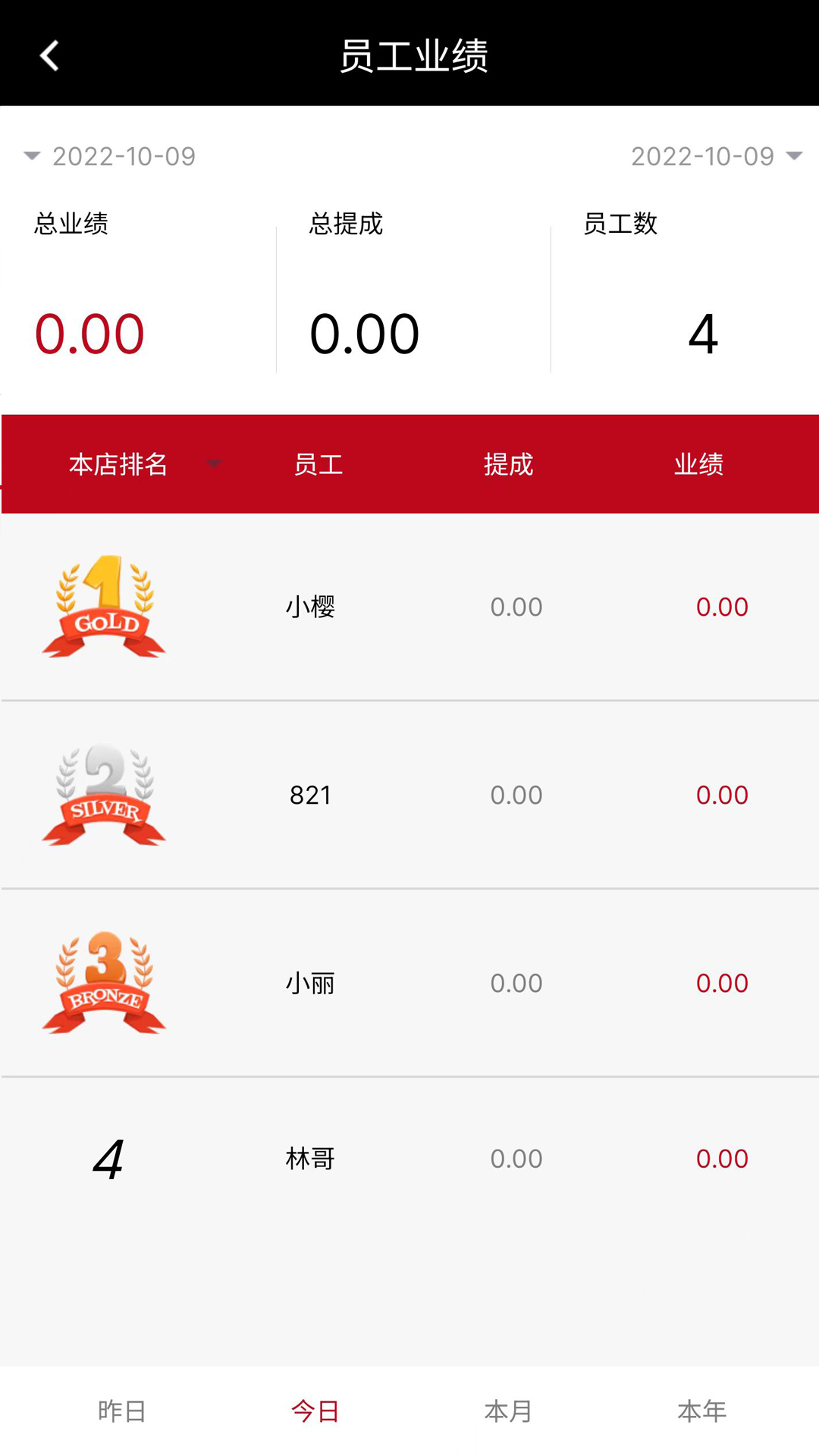Switch to the 本月 tab

click(509, 1410)
